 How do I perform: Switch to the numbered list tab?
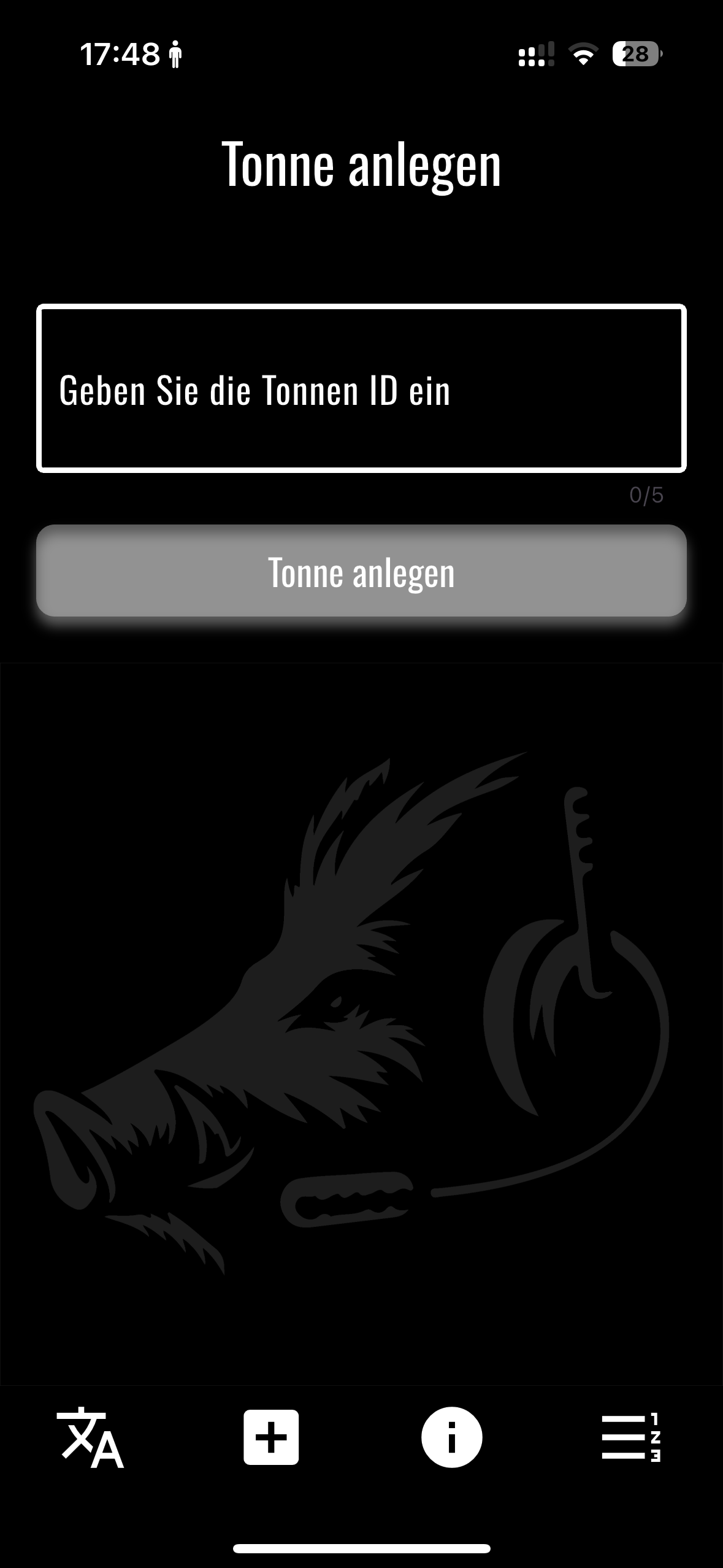click(x=631, y=1437)
